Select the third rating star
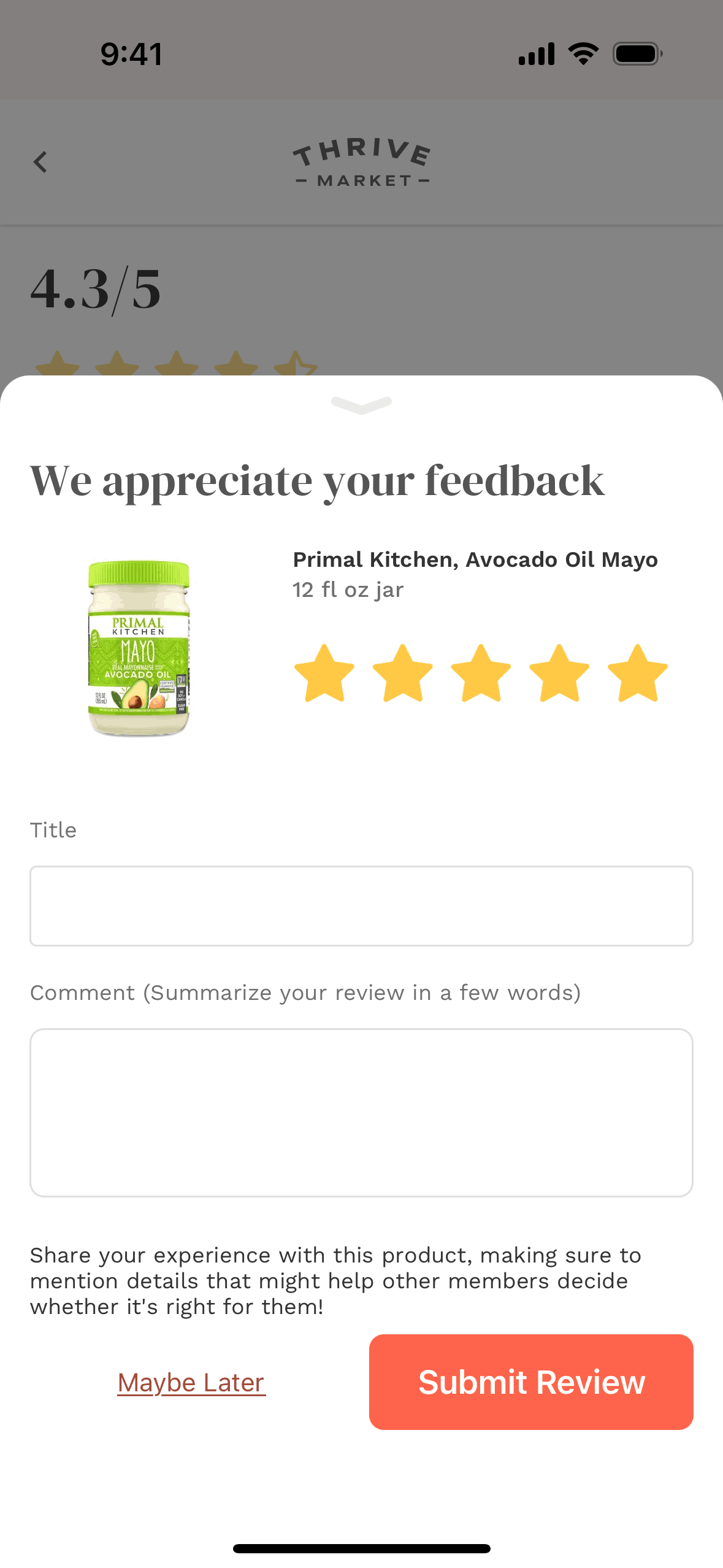The image size is (723, 1568). (x=481, y=674)
